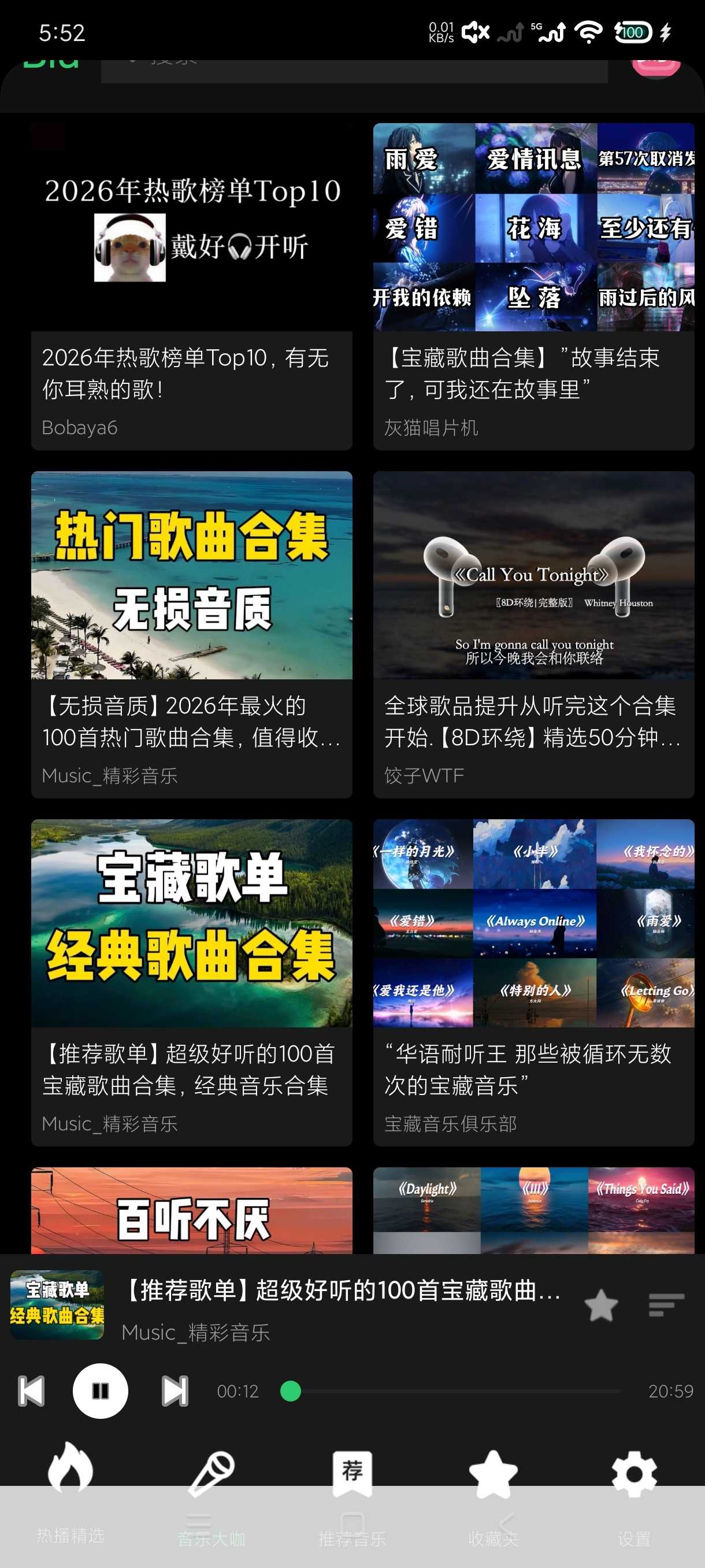Open the 2026年热歌榜单Top10 card by Bobaya6
The image size is (705, 1568).
pyautogui.click(x=192, y=287)
